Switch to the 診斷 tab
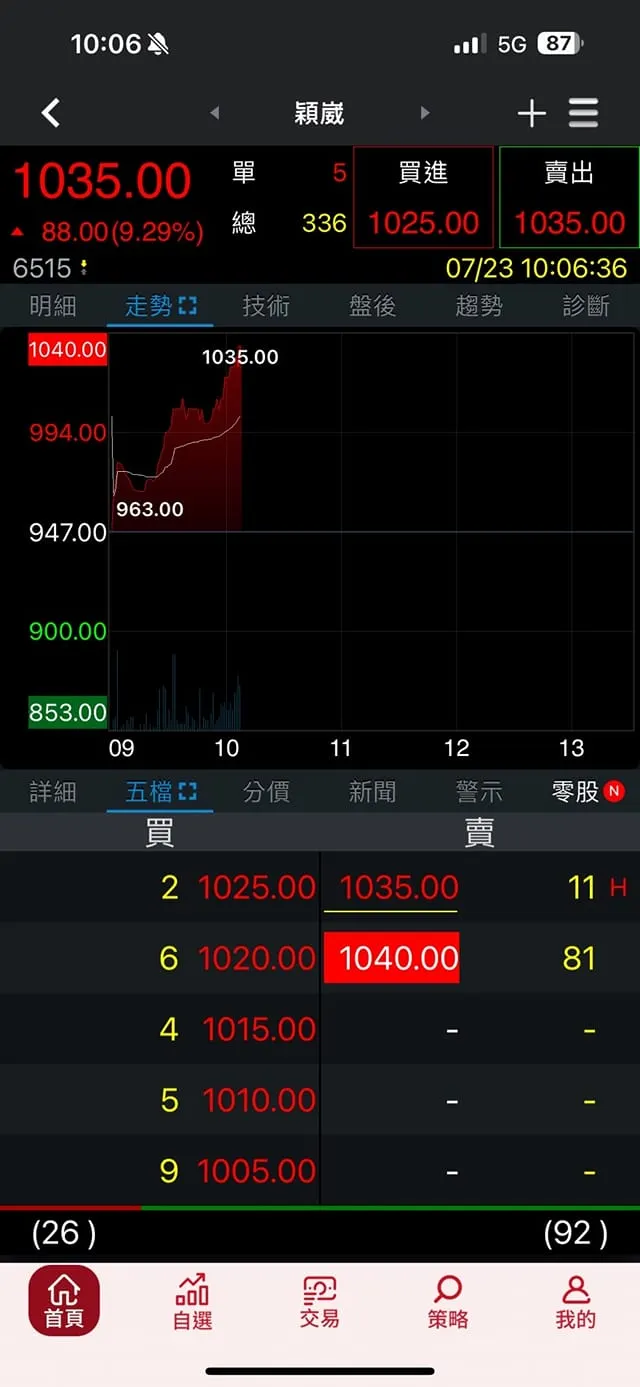 click(586, 306)
